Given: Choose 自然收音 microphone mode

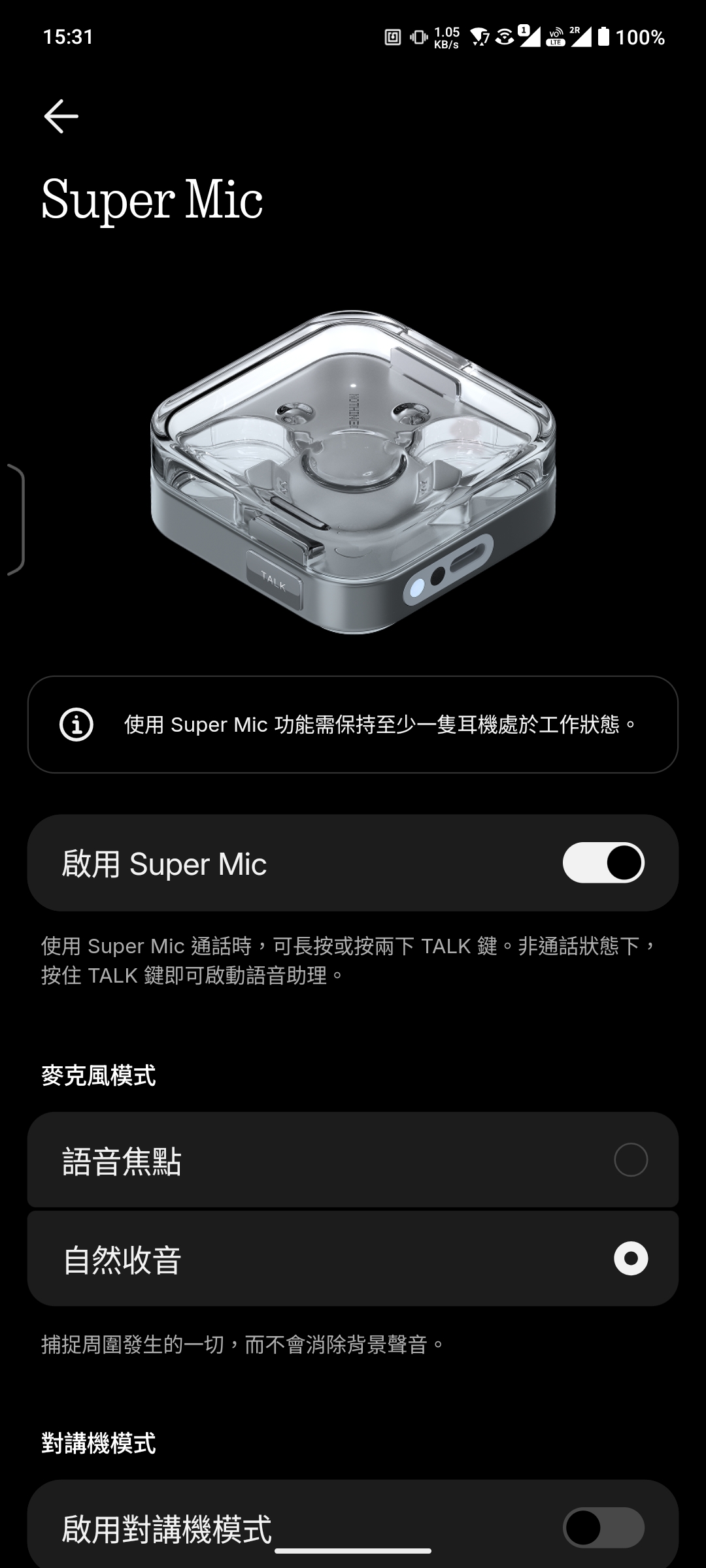Looking at the screenshot, I should click(630, 1258).
